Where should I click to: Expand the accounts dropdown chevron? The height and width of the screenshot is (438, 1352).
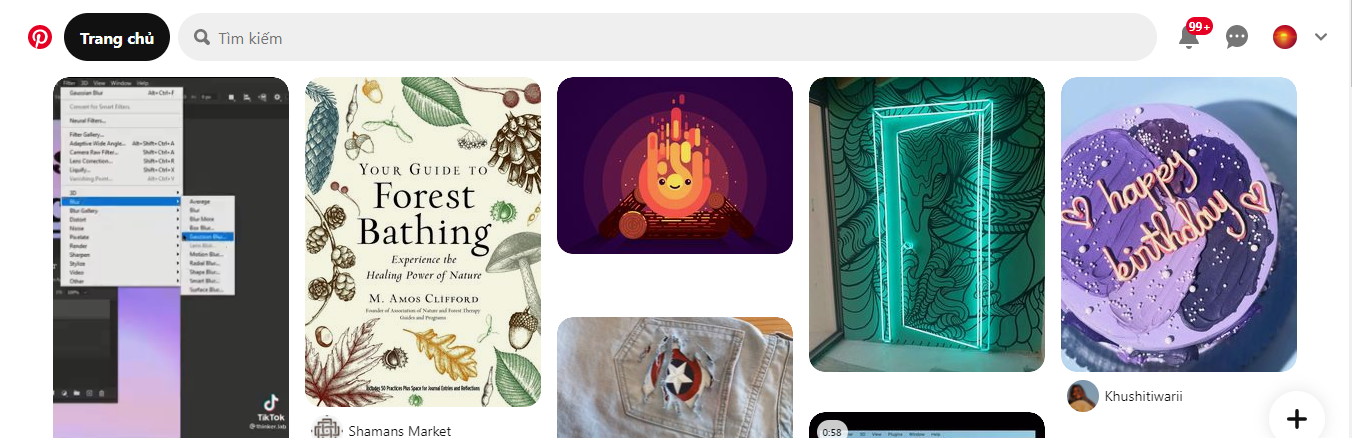point(1321,38)
